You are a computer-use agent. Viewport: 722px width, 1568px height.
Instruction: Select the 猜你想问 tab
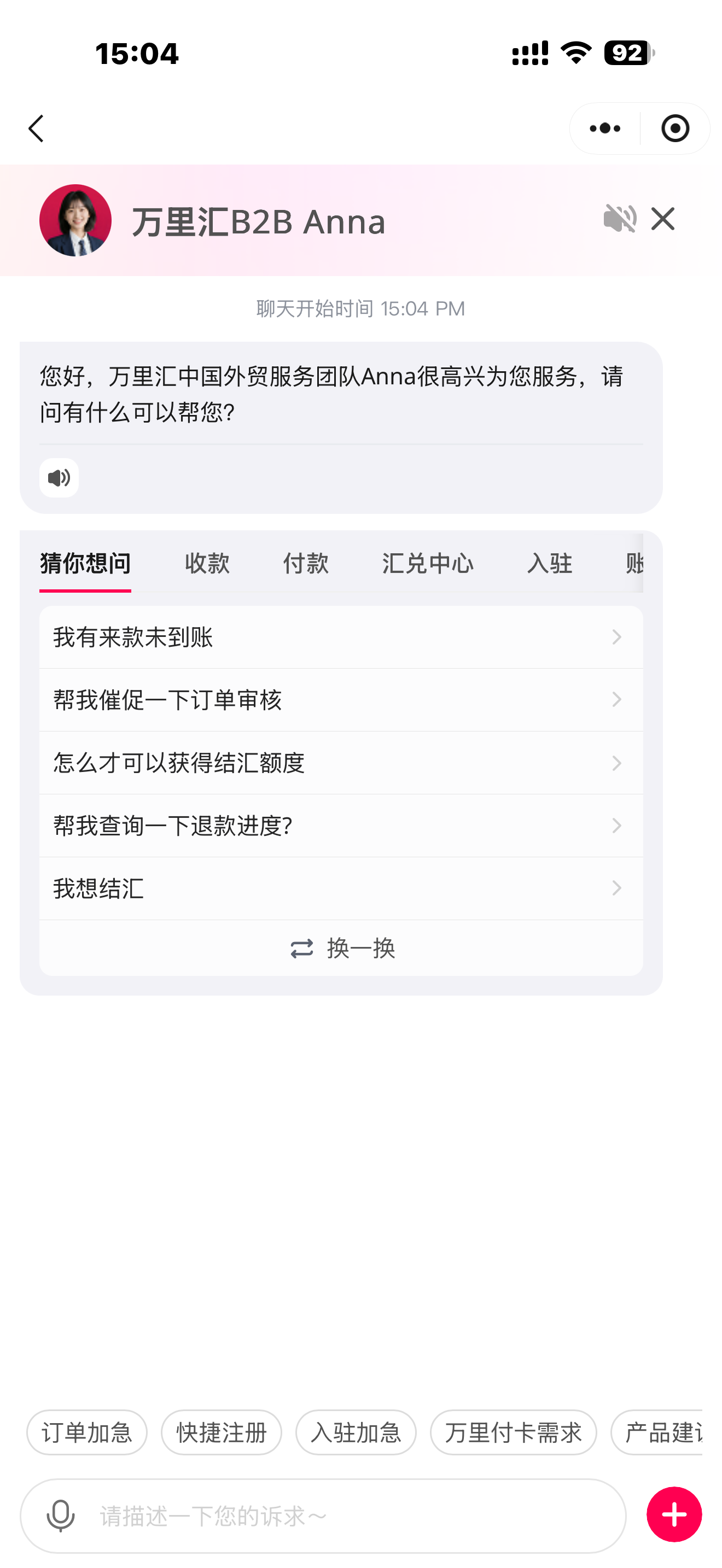click(x=85, y=563)
